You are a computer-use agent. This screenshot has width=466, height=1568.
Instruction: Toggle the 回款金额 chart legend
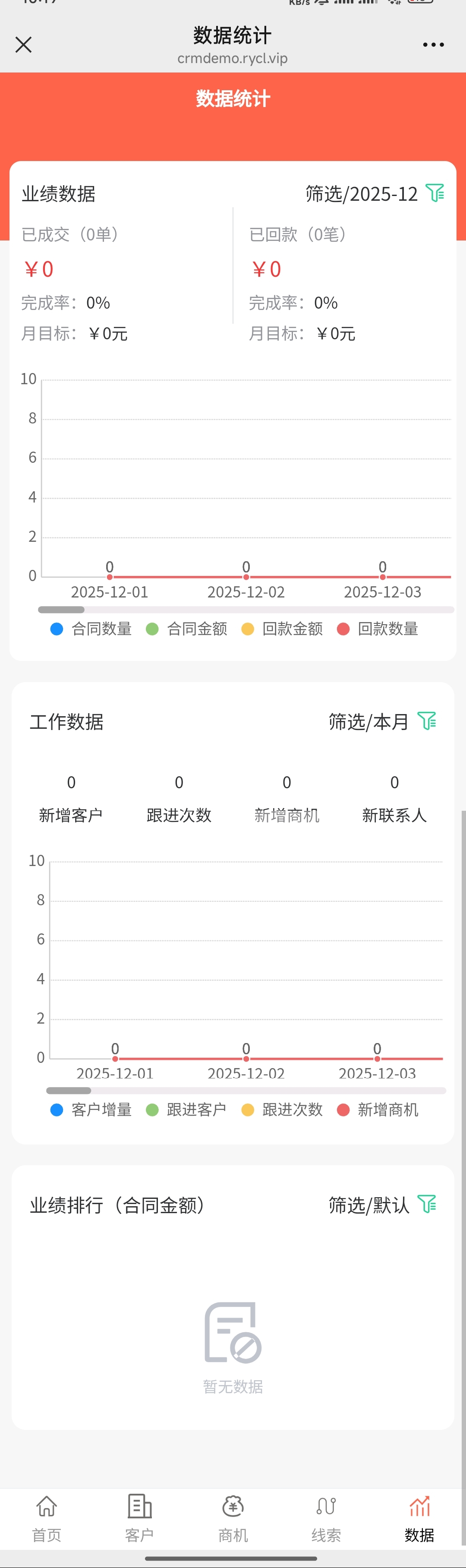point(282,629)
